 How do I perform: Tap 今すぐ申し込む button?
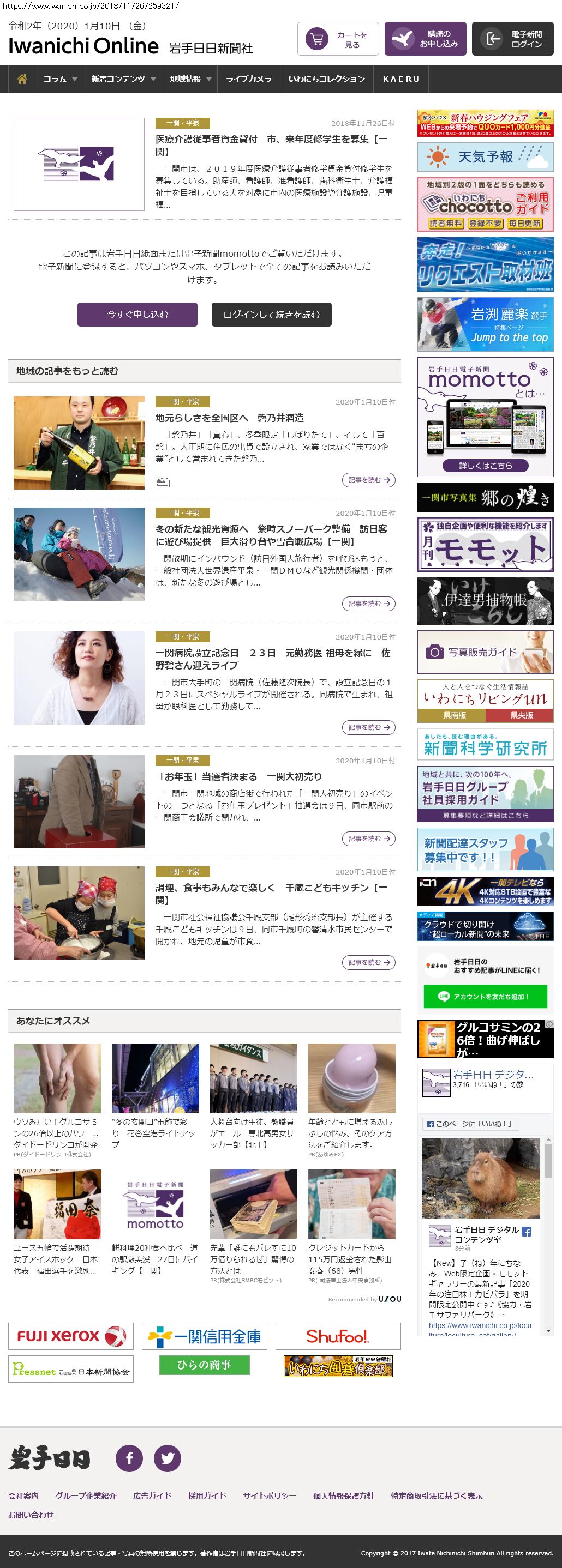(x=137, y=315)
